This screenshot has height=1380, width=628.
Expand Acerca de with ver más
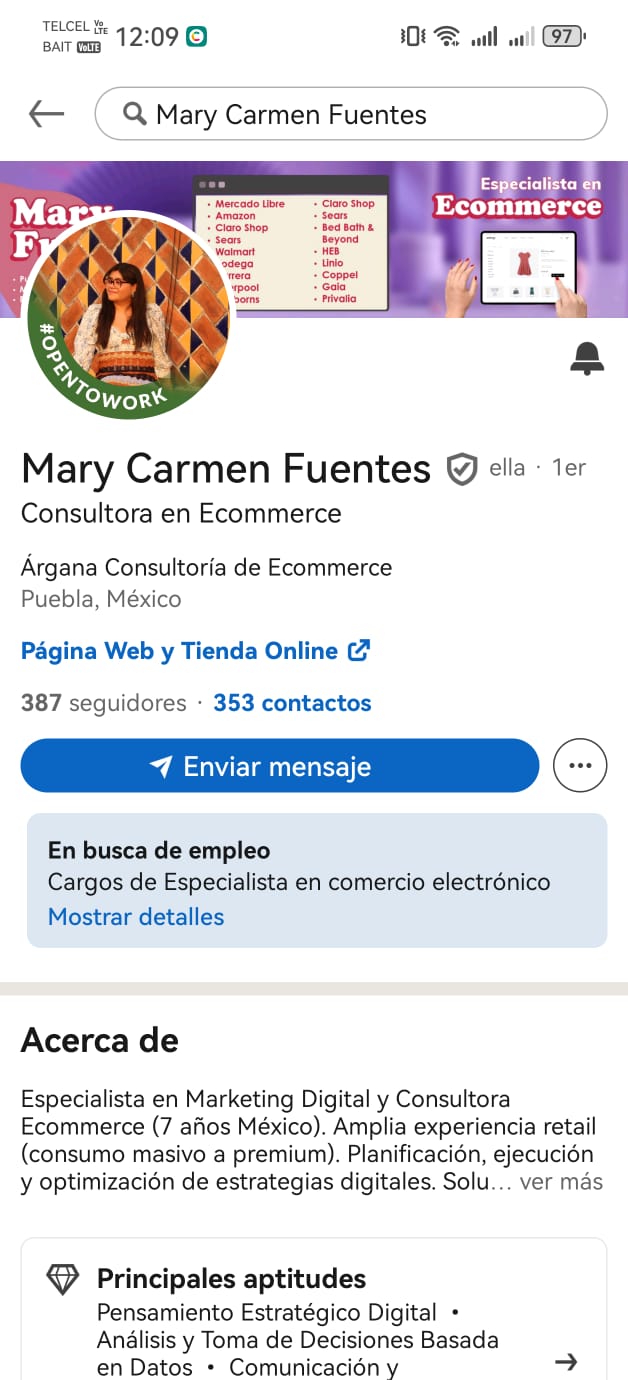561,1182
